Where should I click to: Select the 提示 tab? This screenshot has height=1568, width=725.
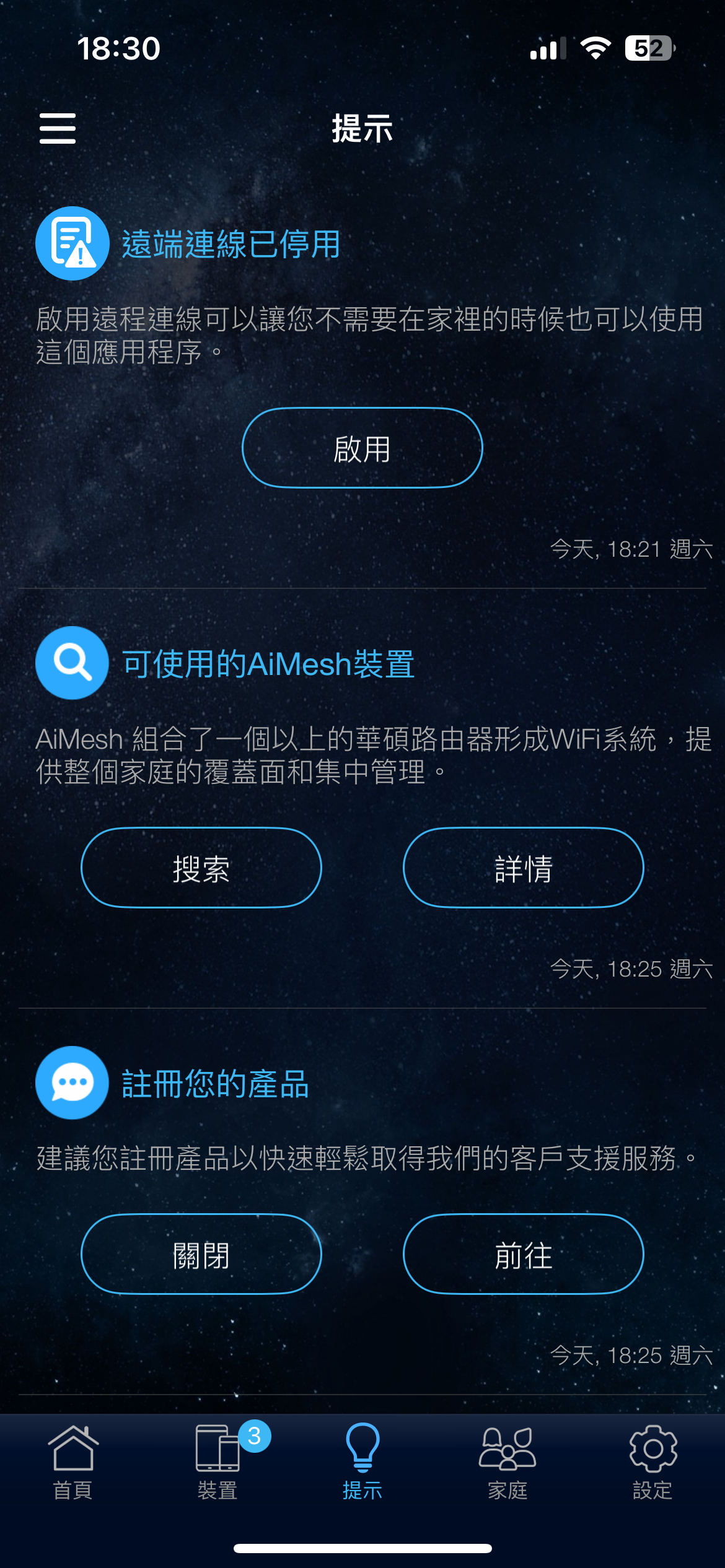[362, 1462]
